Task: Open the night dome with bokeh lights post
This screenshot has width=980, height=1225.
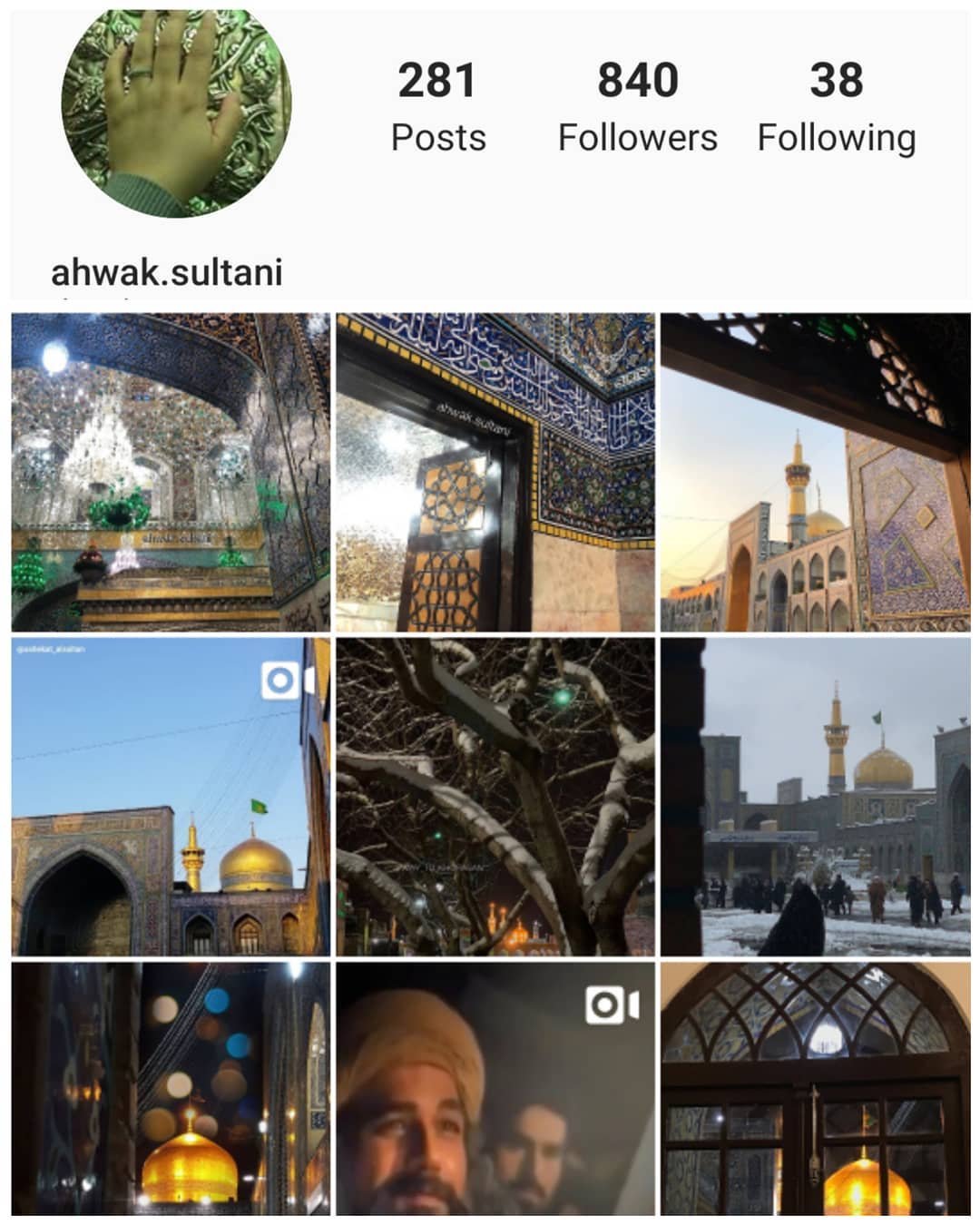Action: (171, 1089)
